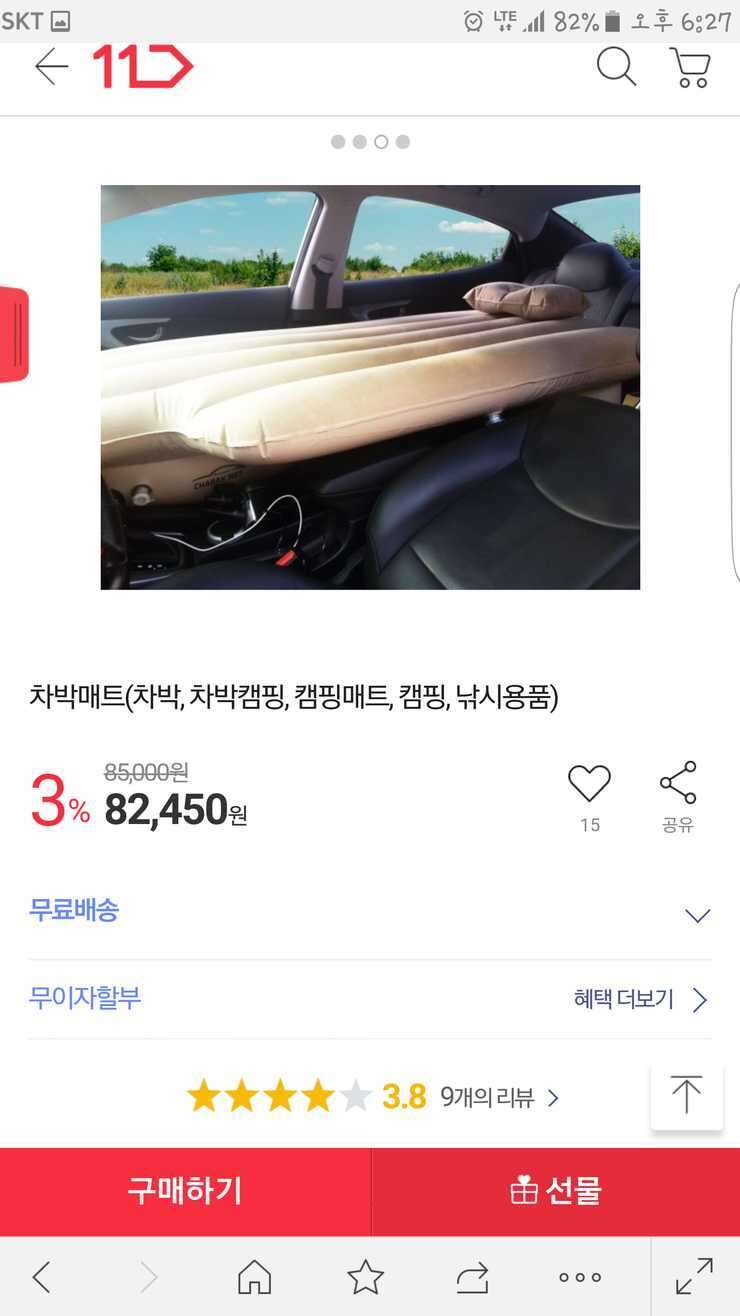Open the 11st home logo
Screen dimensions: 740x1316
(x=143, y=66)
